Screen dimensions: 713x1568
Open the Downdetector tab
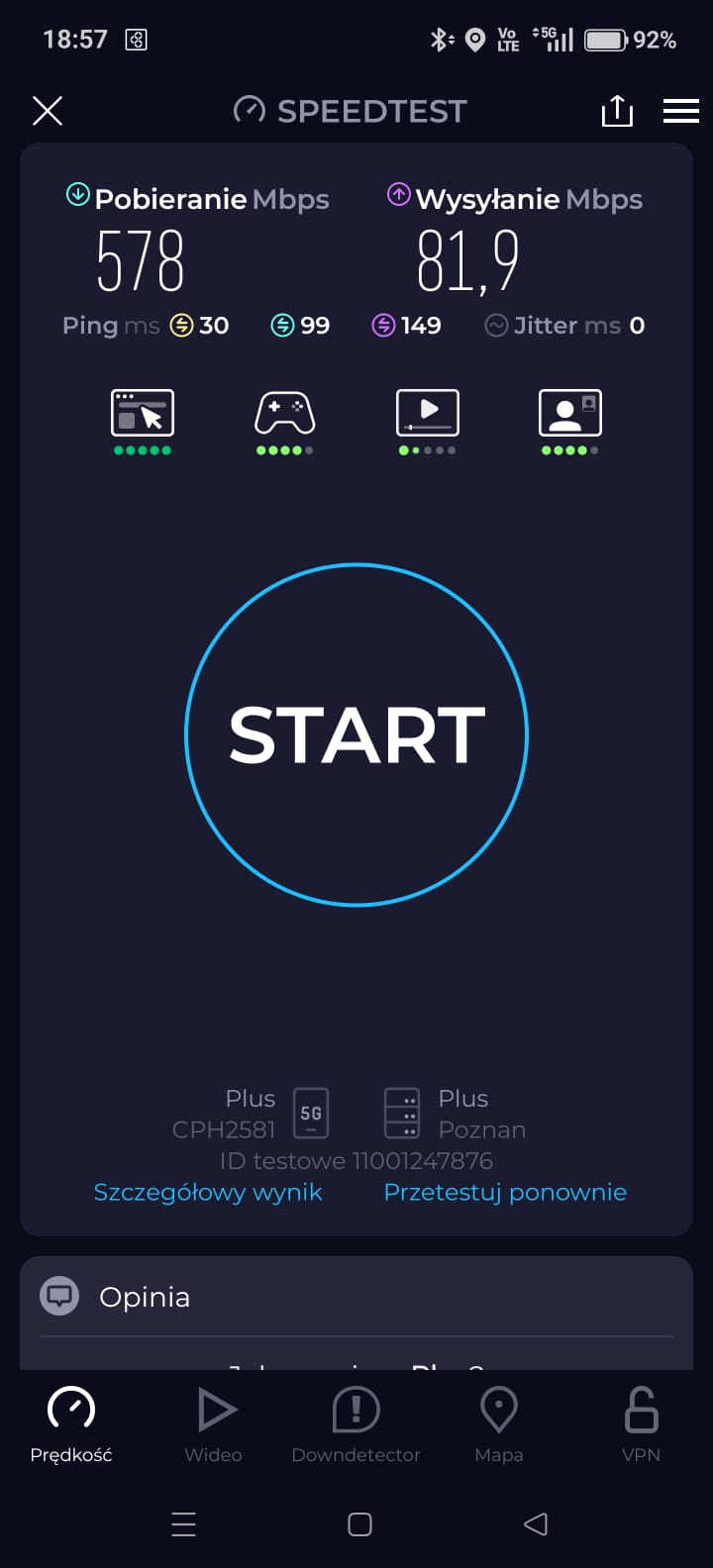point(356,1424)
